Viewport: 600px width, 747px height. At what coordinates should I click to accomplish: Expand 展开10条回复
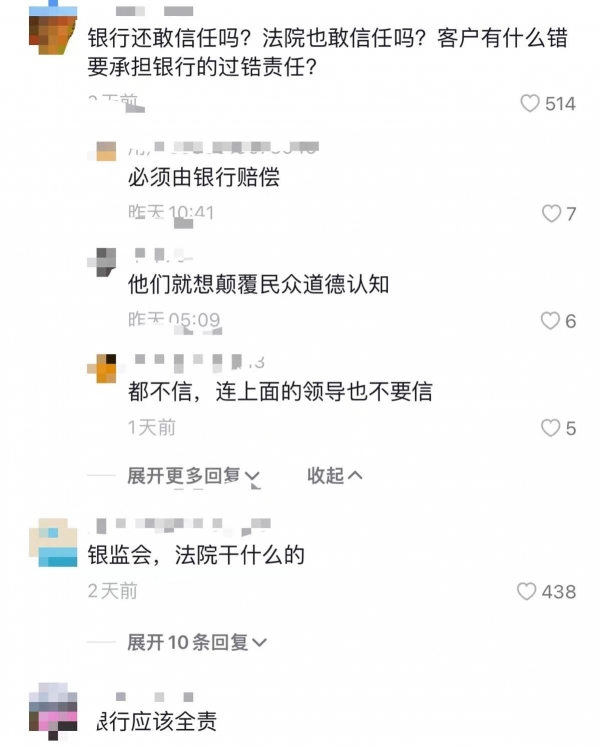[196, 643]
